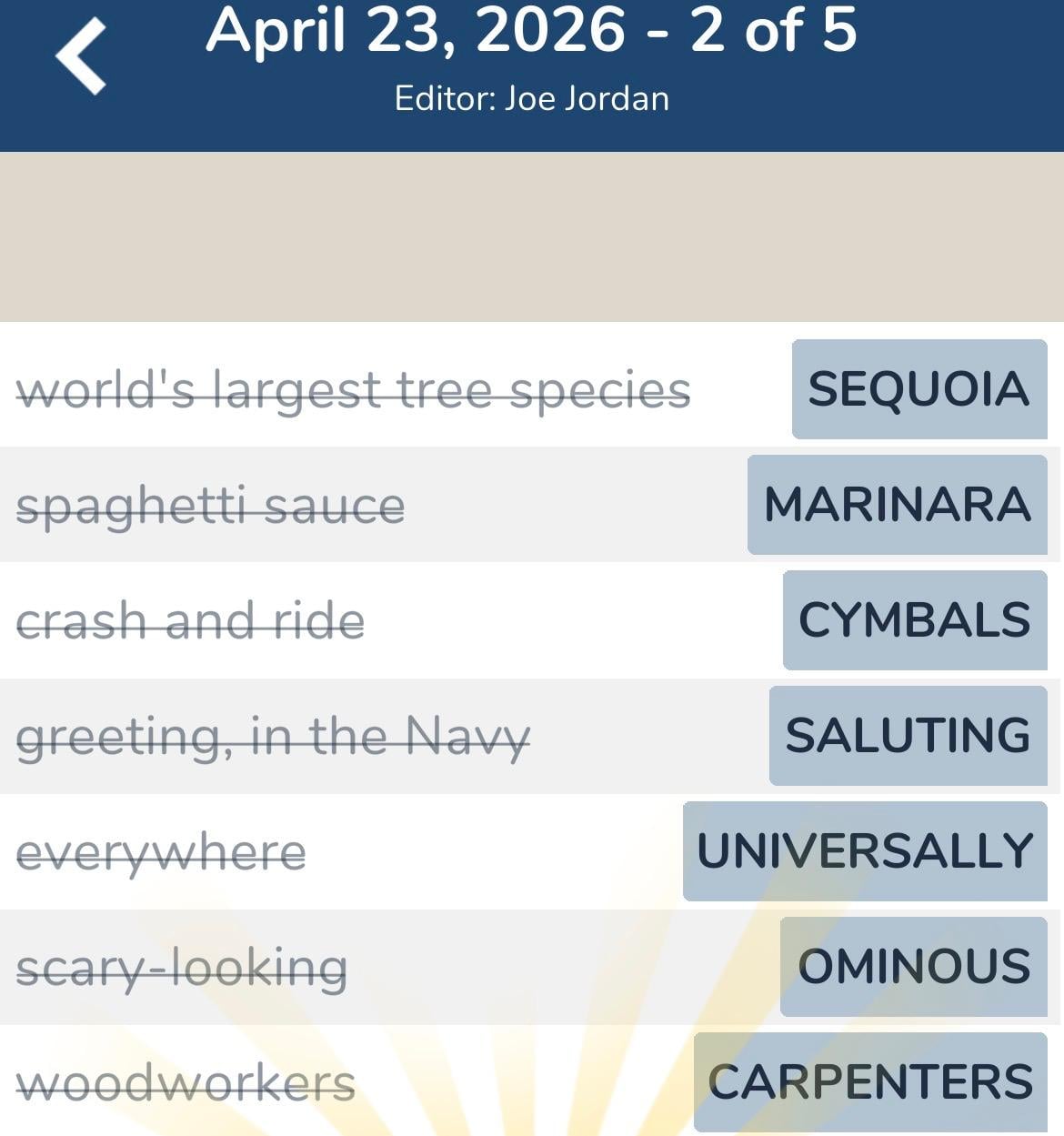
Task: Click the clue 'woodworkers'
Action: click(186, 1082)
